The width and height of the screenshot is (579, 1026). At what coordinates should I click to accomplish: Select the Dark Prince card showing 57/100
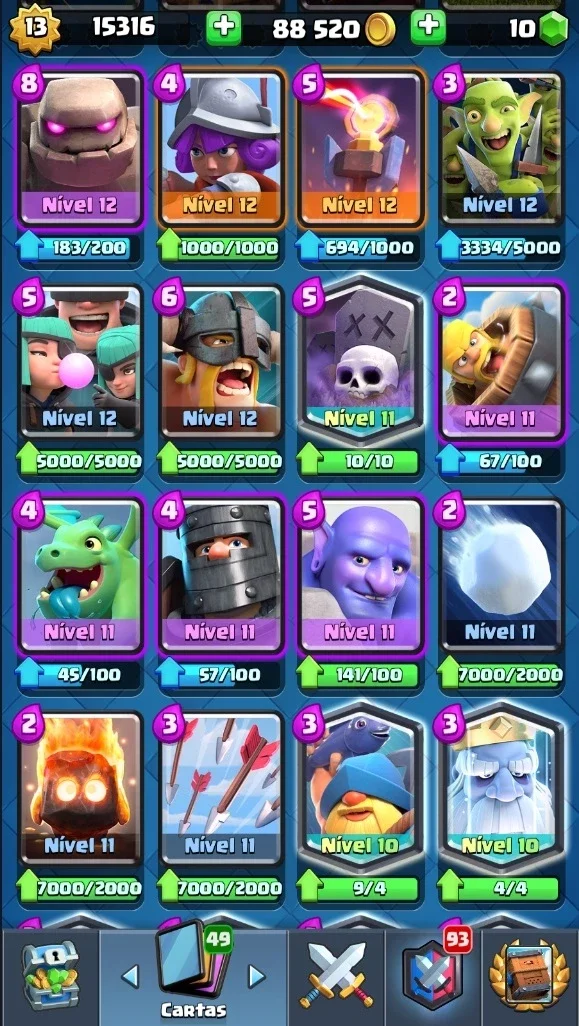tap(220, 576)
